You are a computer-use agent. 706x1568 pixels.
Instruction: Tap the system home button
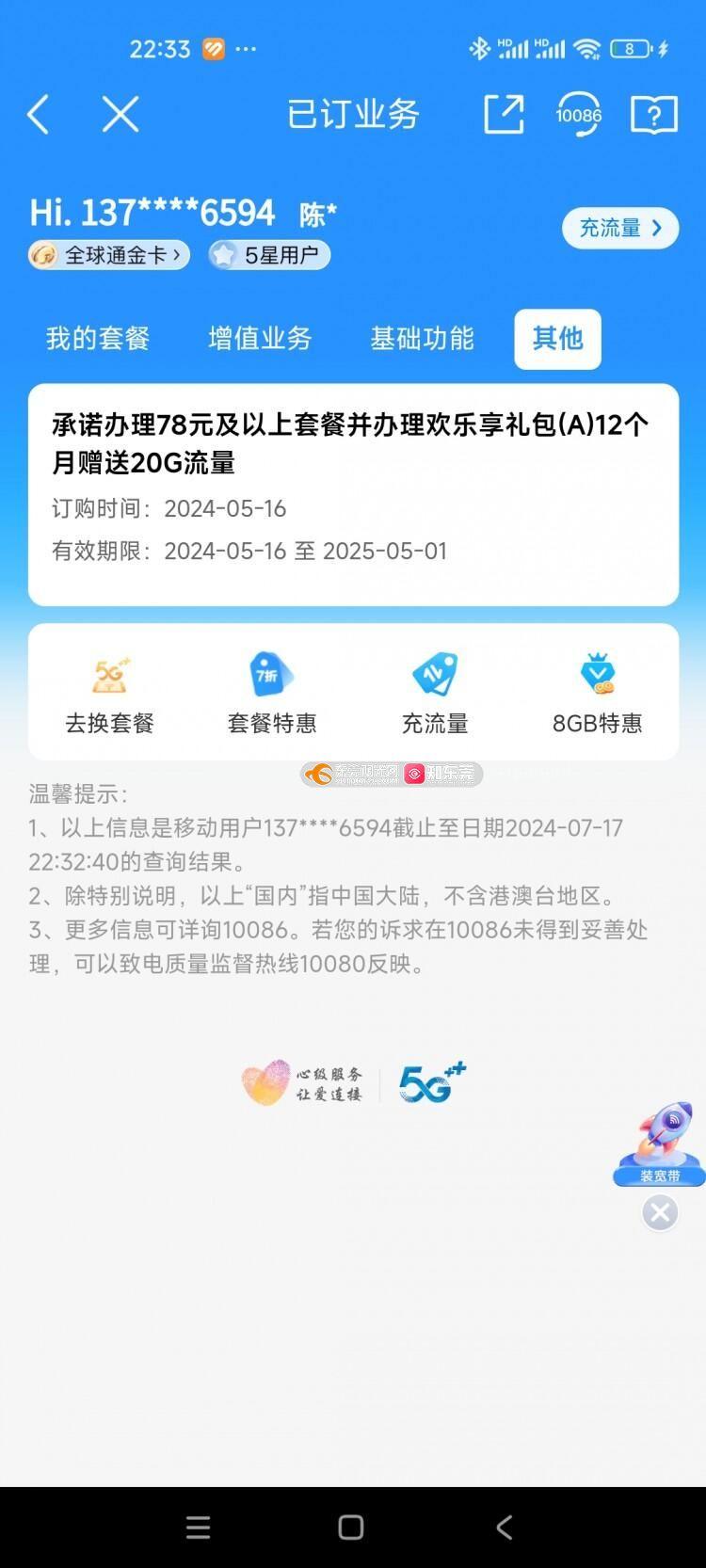click(x=351, y=1528)
